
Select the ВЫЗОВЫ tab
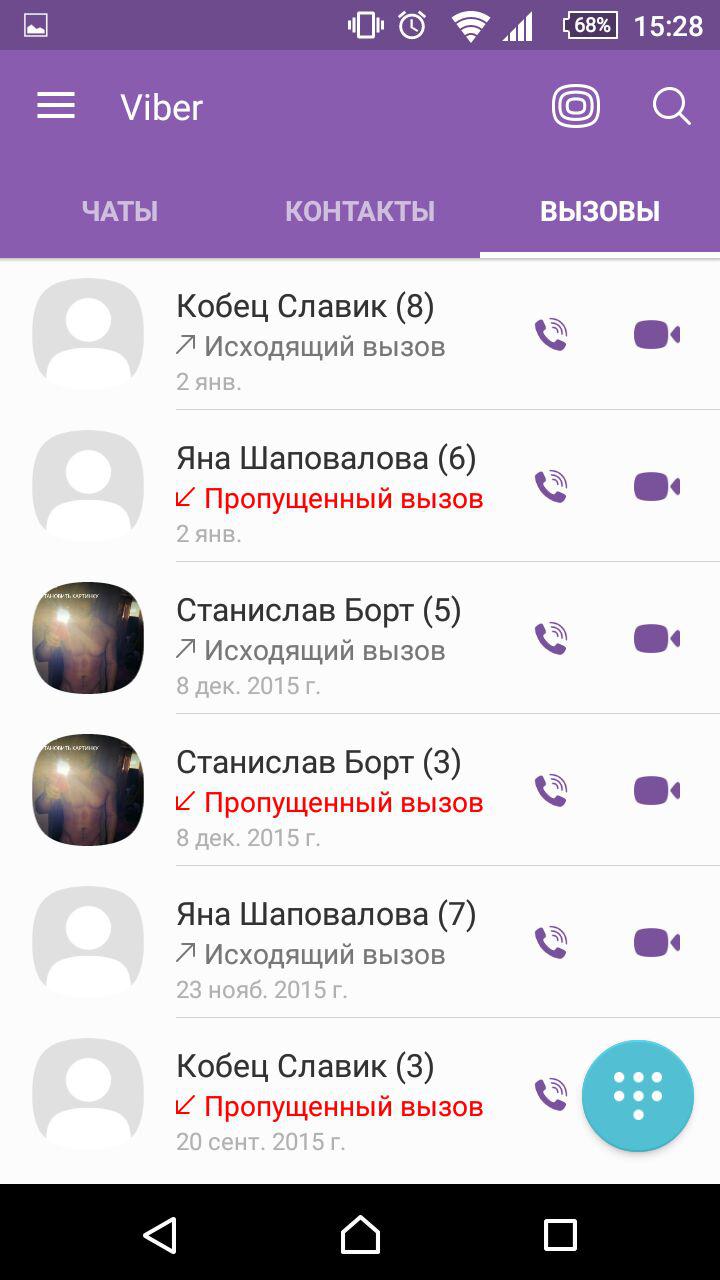click(x=599, y=211)
